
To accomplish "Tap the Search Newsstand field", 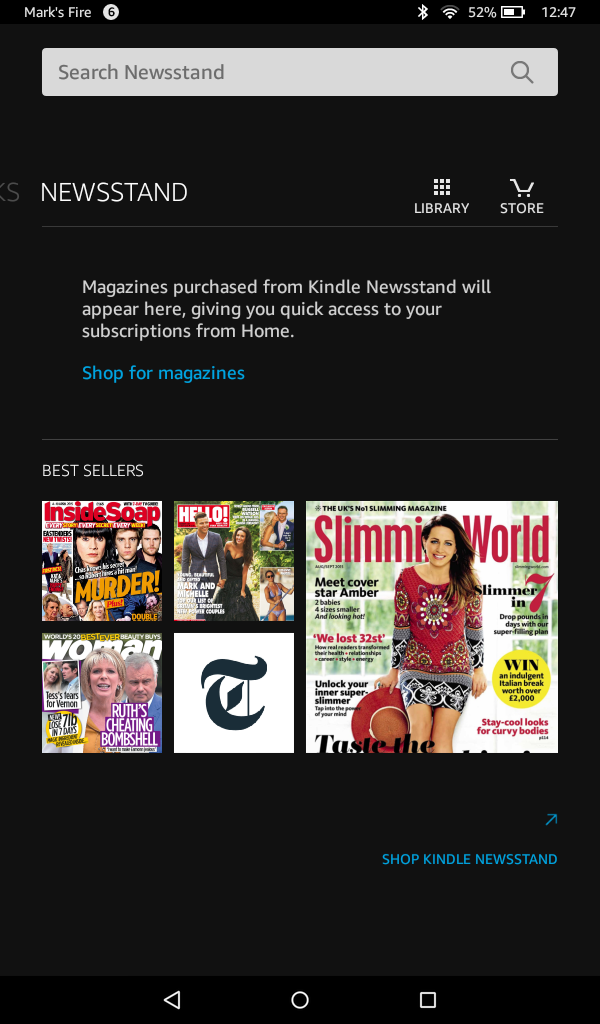I will point(280,72).
